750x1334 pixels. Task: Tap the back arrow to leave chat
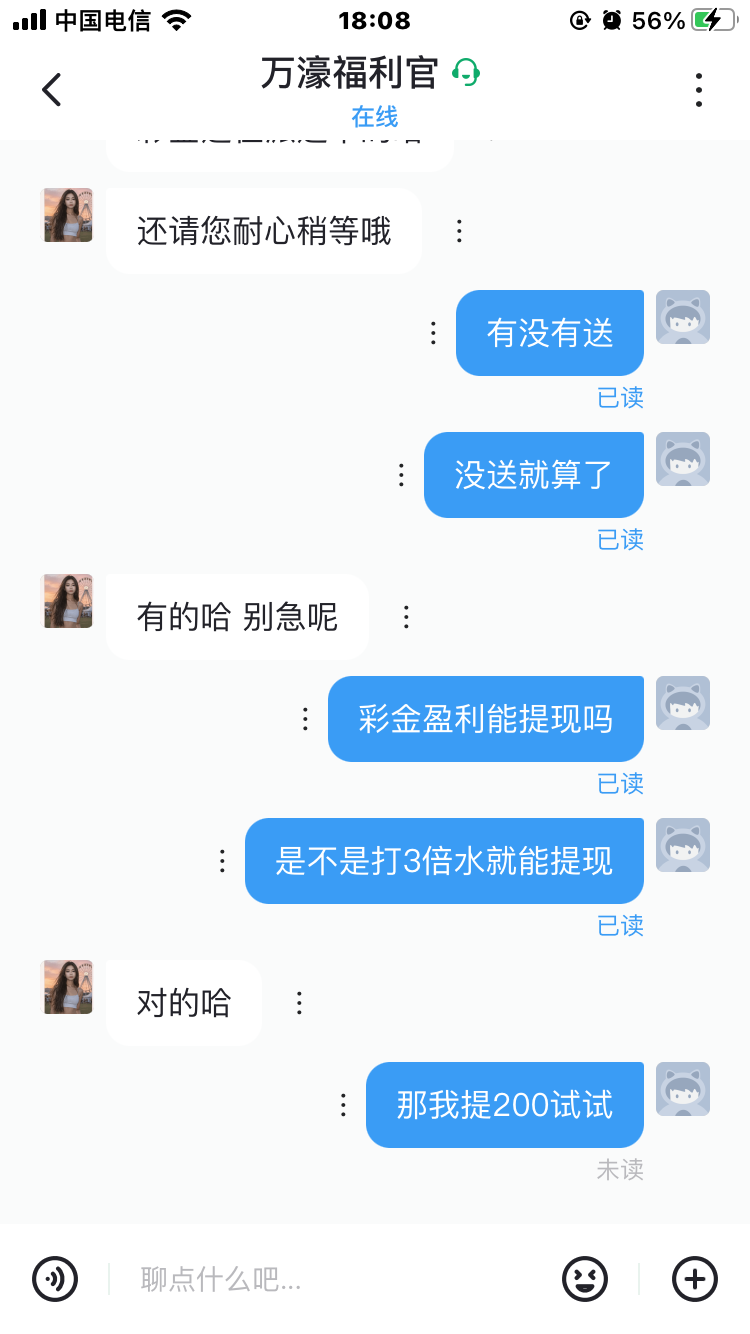[51, 89]
